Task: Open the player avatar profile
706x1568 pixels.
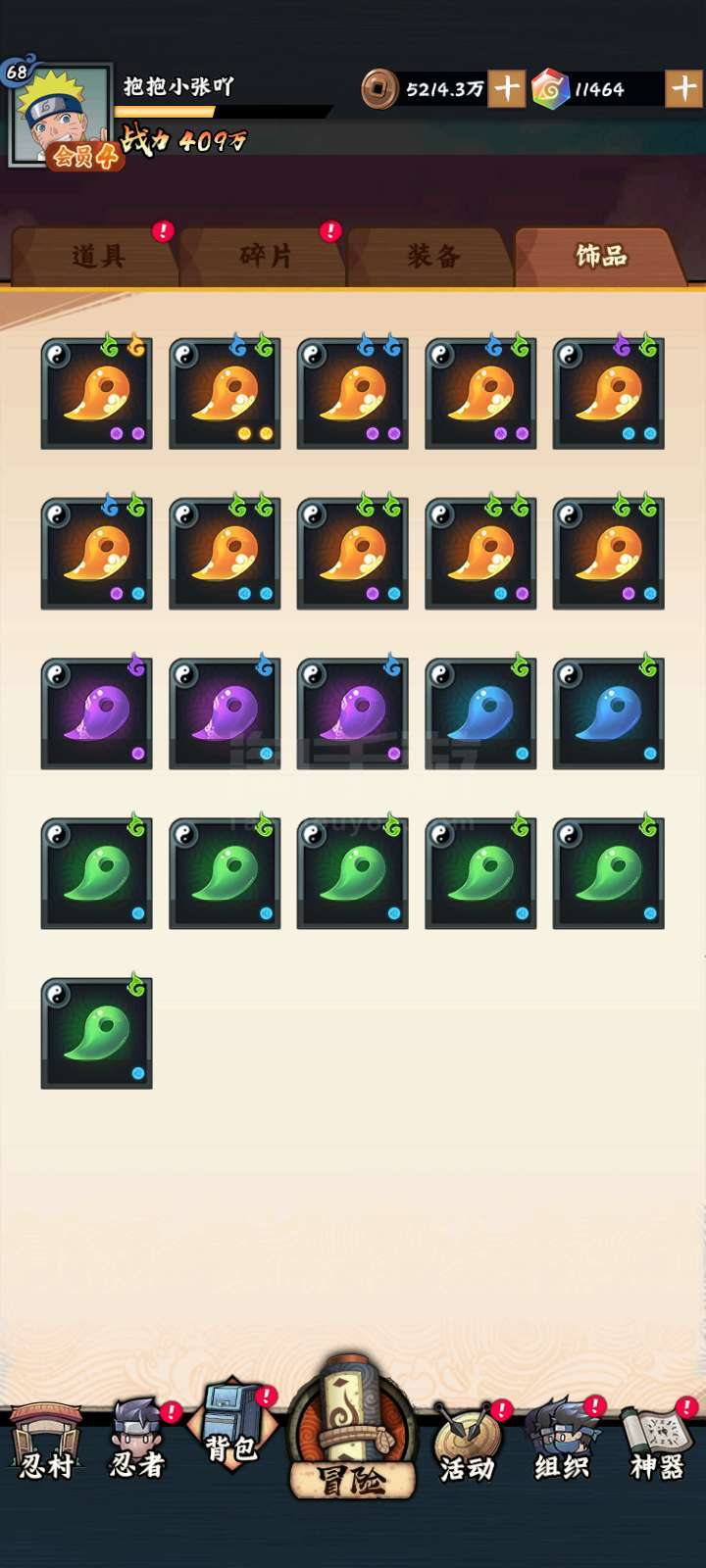Action: tap(60, 115)
